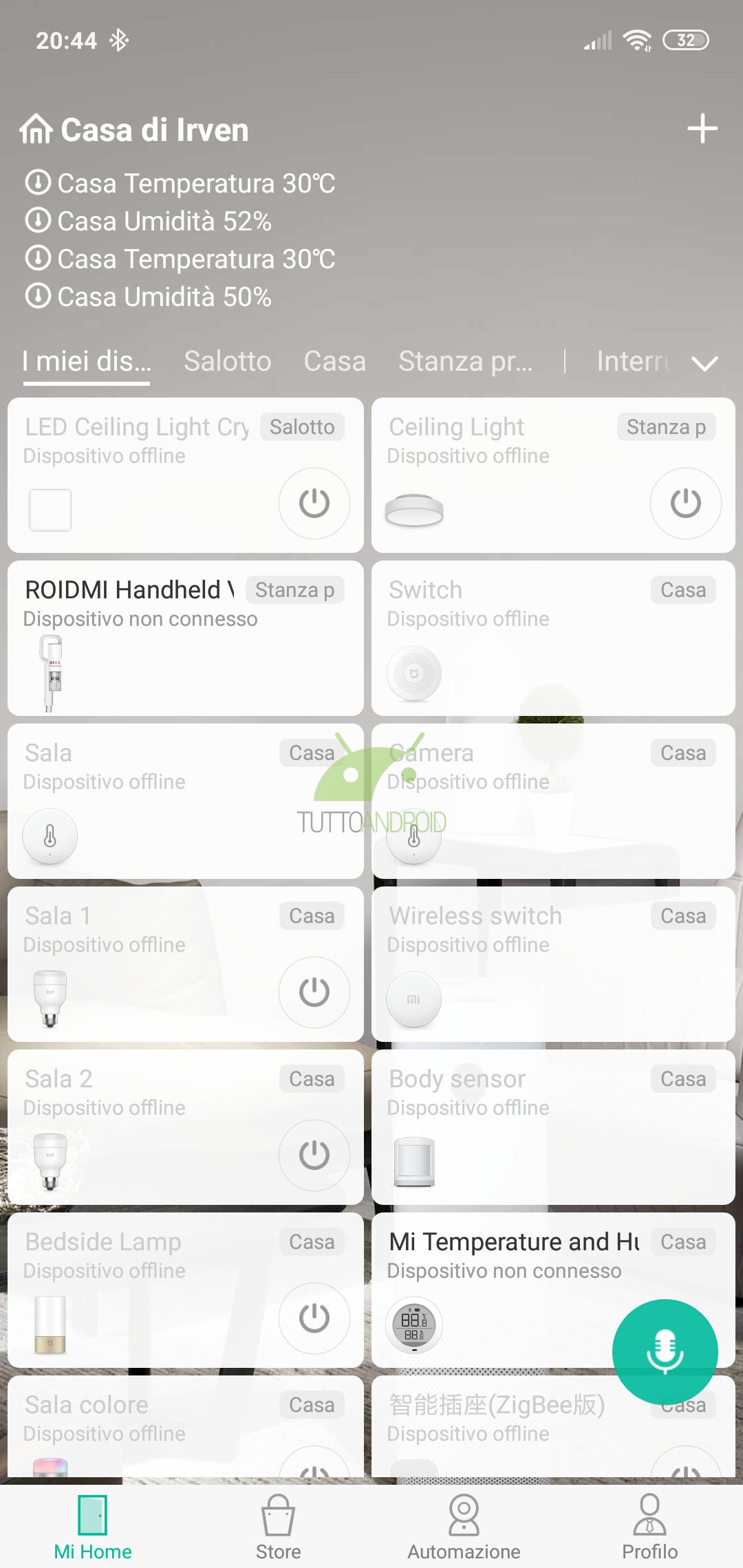Open the ROIDMI Handheld device card
The height and width of the screenshot is (1568, 743).
click(x=186, y=638)
